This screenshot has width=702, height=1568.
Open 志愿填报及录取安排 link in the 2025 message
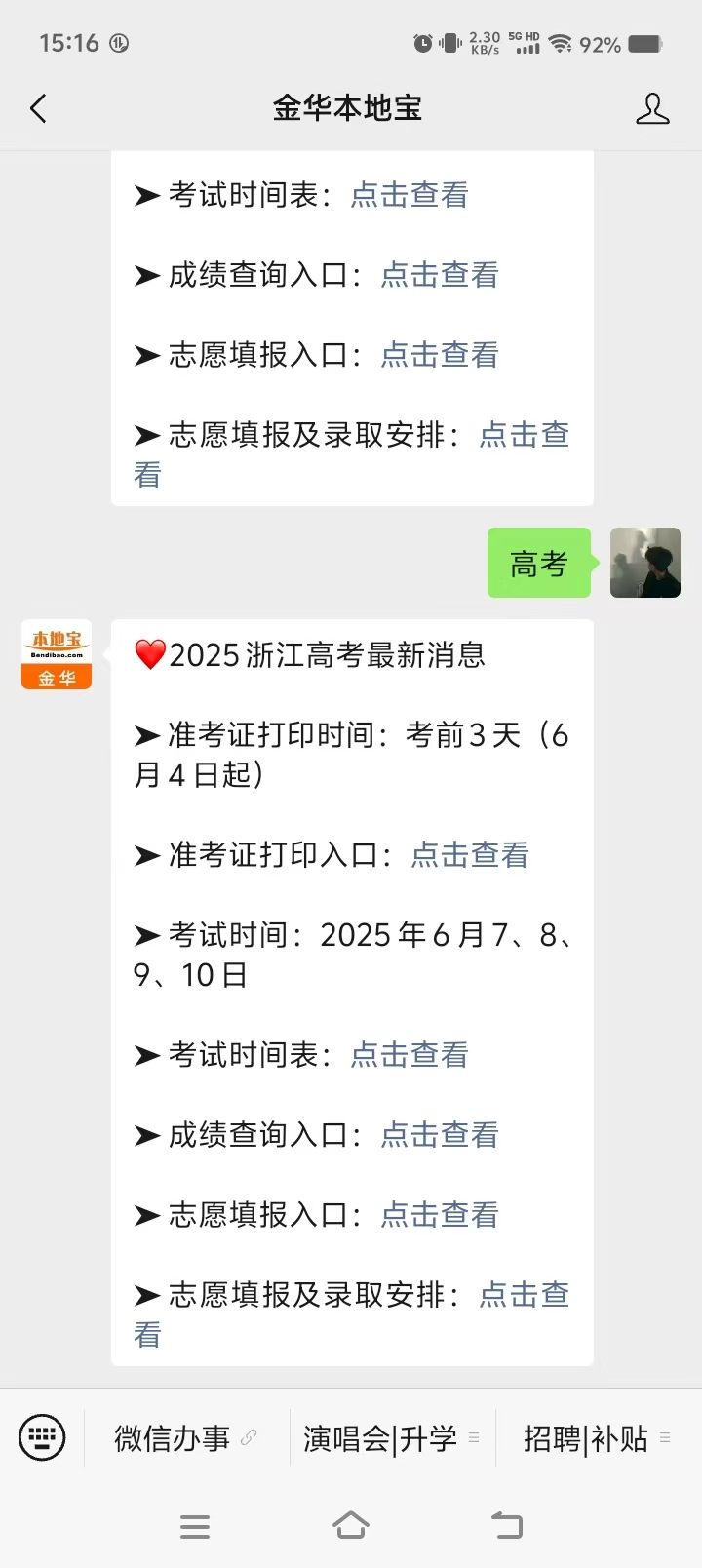(x=524, y=1295)
